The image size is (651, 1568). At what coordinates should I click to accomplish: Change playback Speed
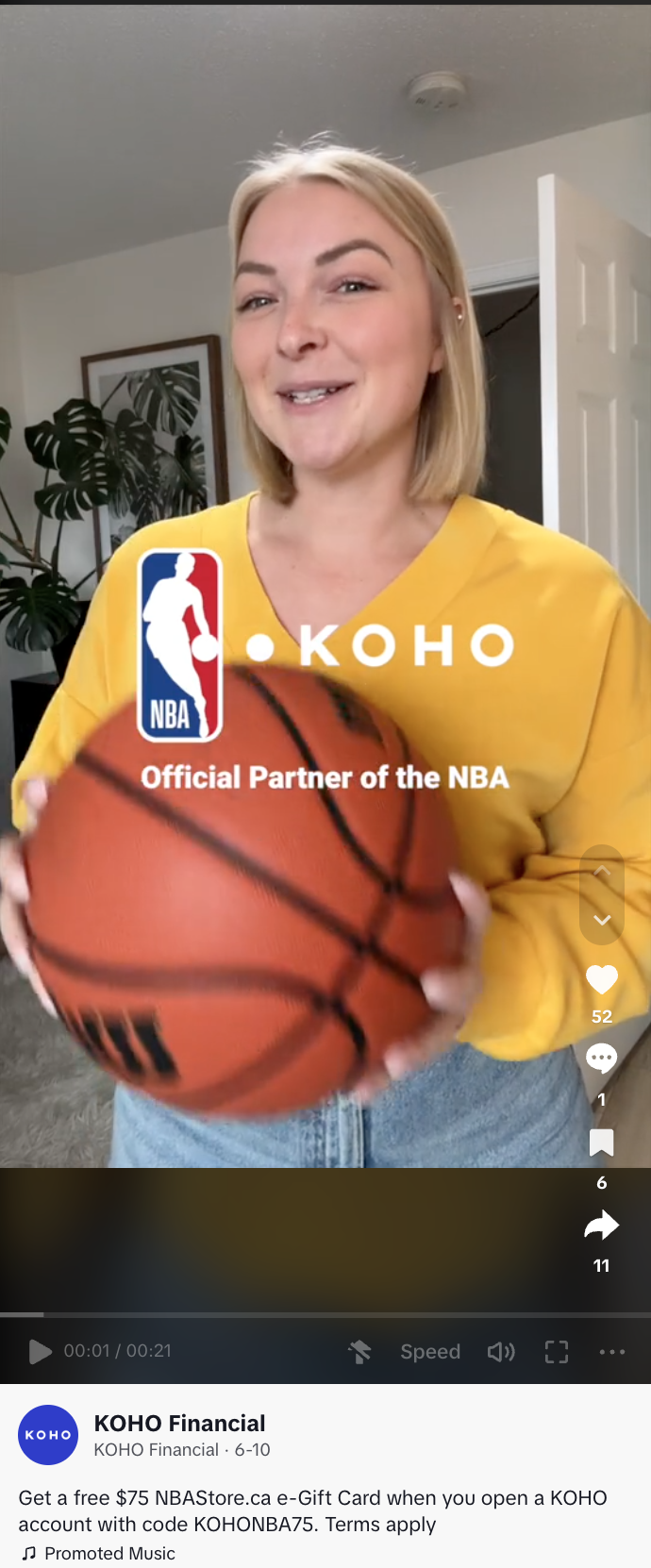[x=430, y=1351]
